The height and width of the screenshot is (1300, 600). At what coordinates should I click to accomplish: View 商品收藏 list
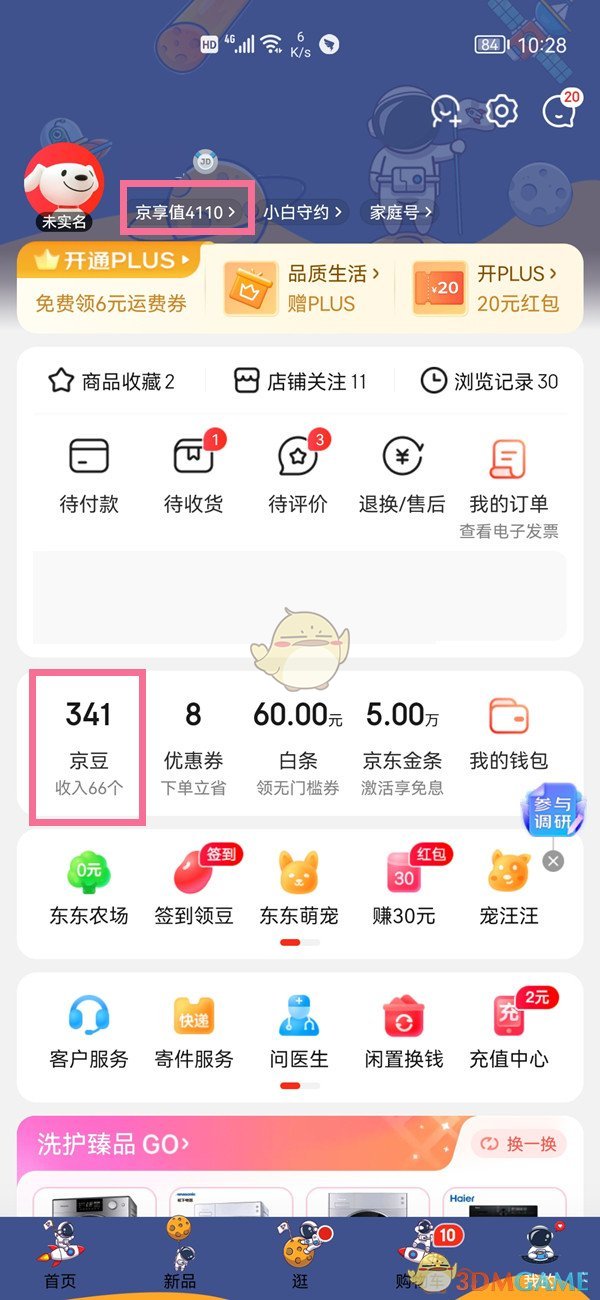tap(112, 381)
